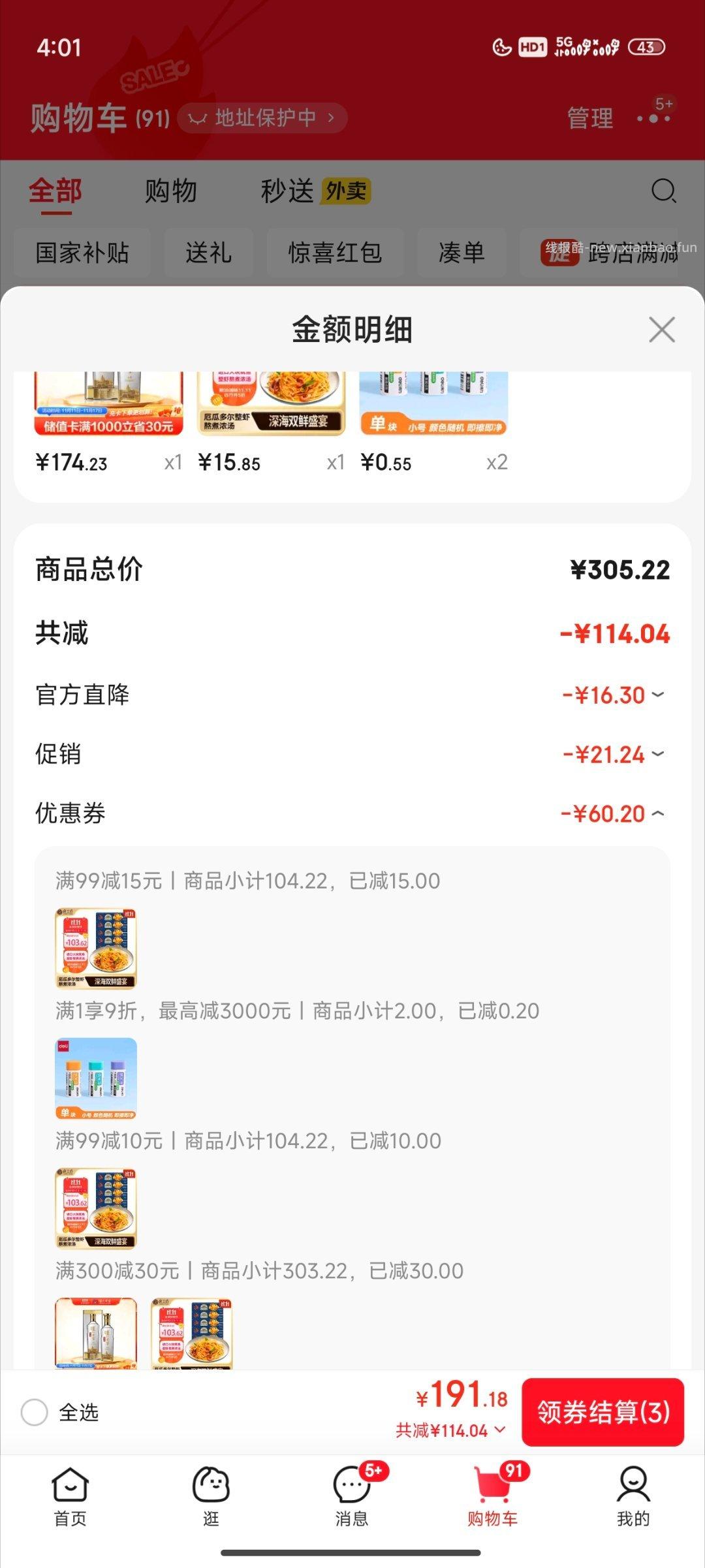Open 消息 messages with the 5+ badge

point(351,1503)
